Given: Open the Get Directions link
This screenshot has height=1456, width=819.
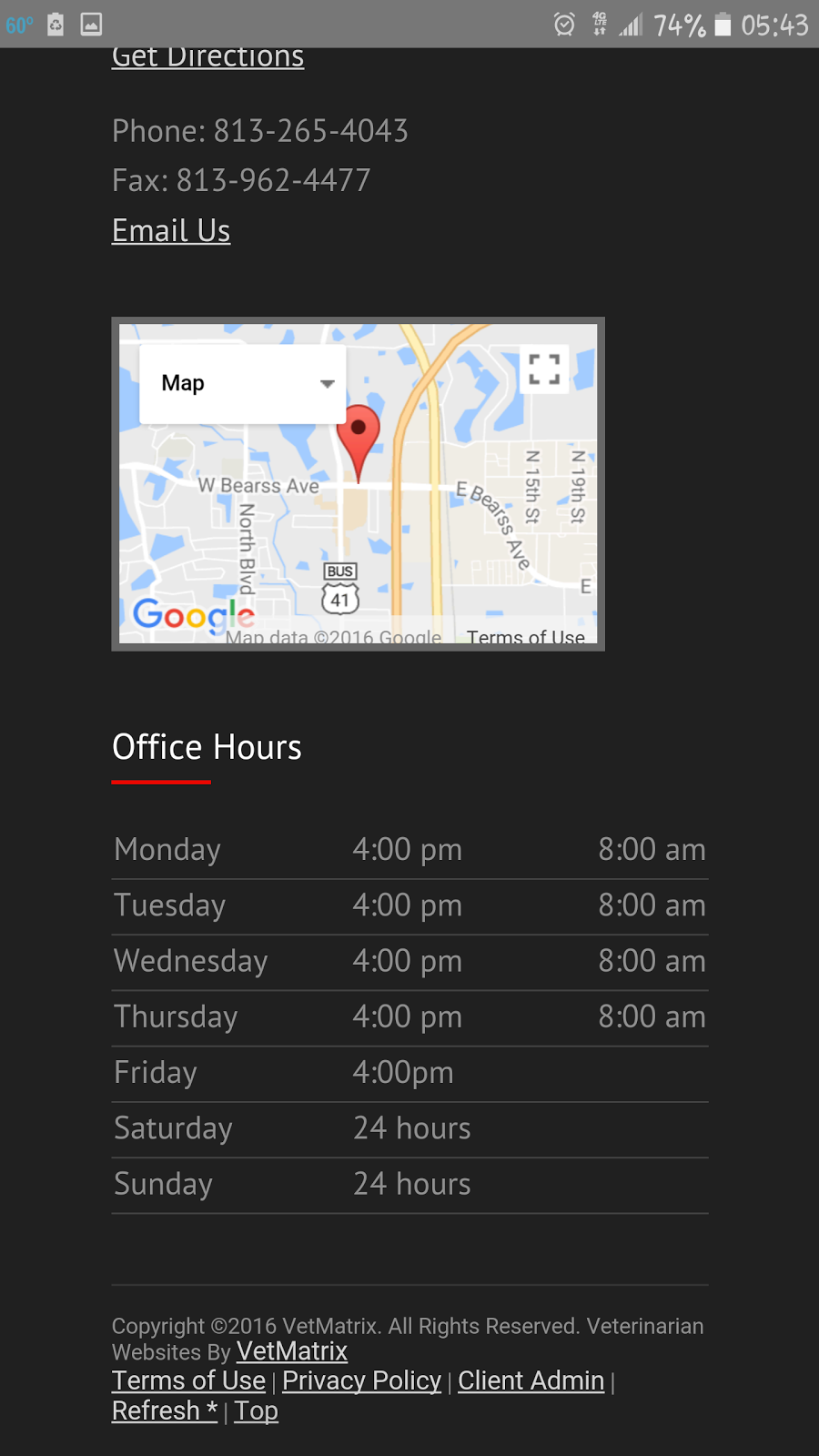Looking at the screenshot, I should coord(207,58).
